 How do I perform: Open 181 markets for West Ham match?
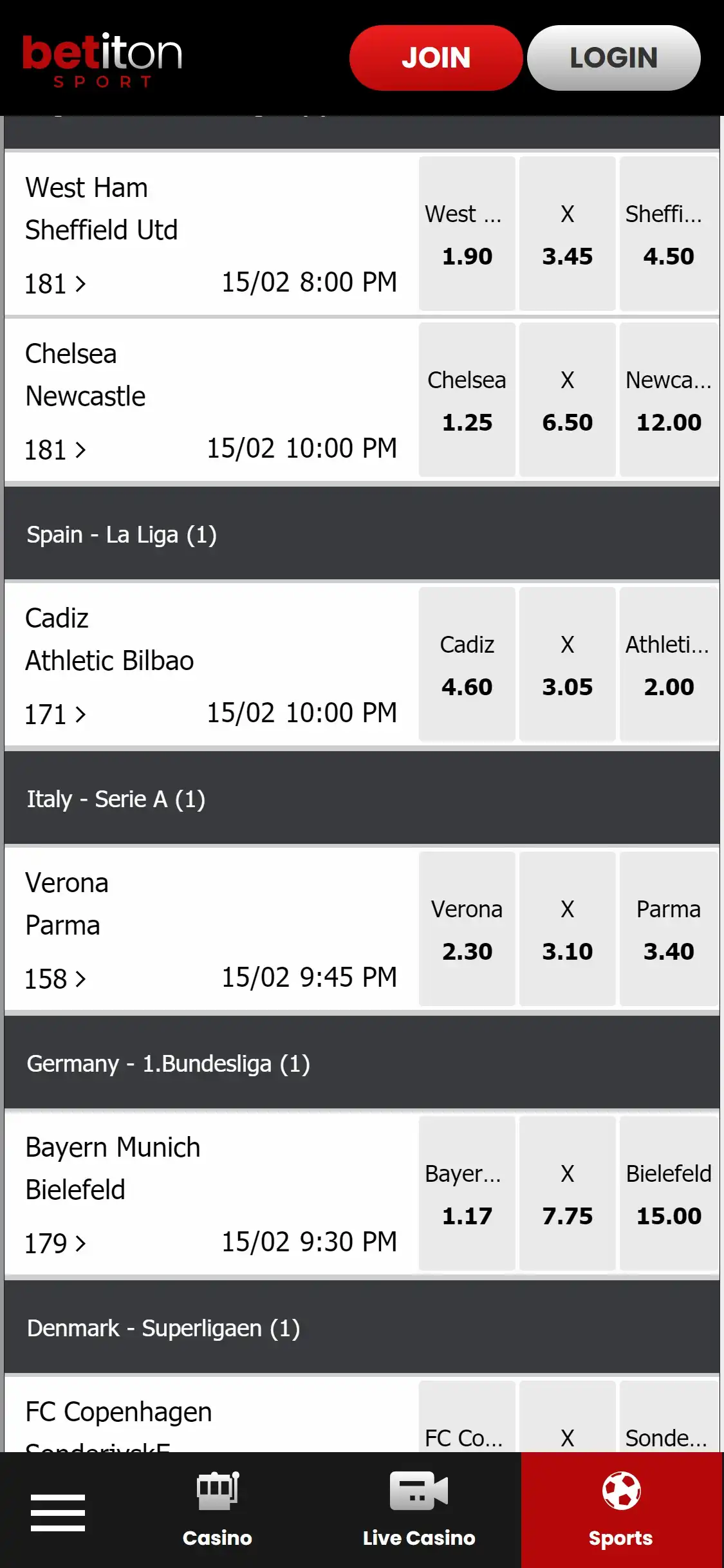coord(55,284)
